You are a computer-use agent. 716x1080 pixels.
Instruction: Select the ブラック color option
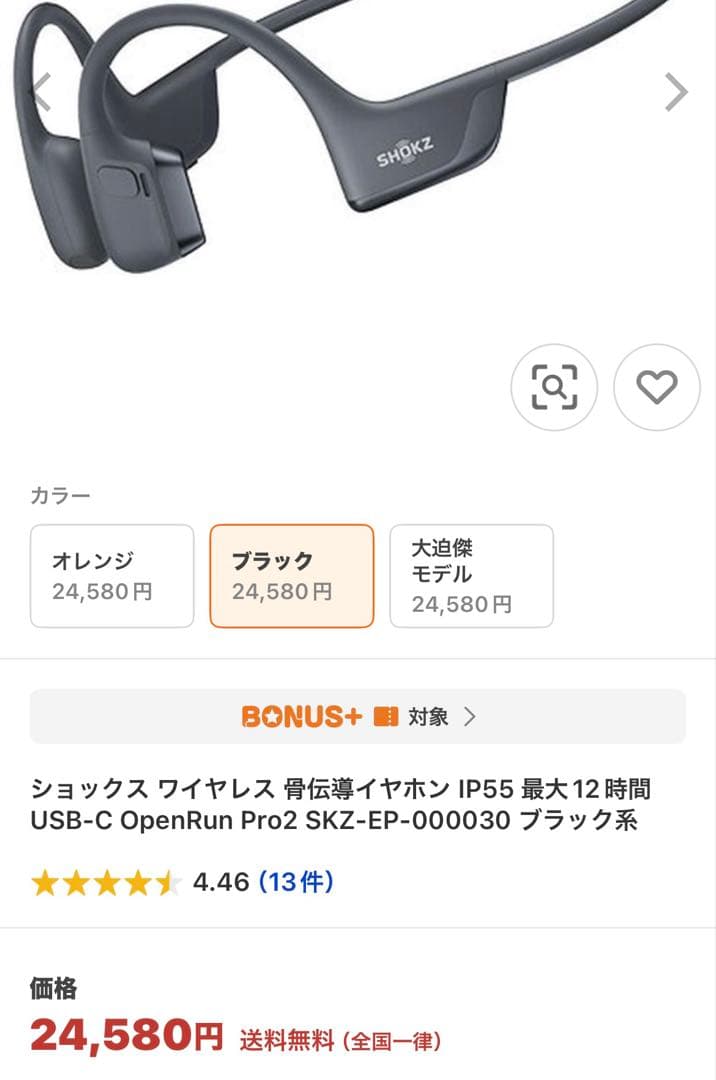(x=292, y=576)
